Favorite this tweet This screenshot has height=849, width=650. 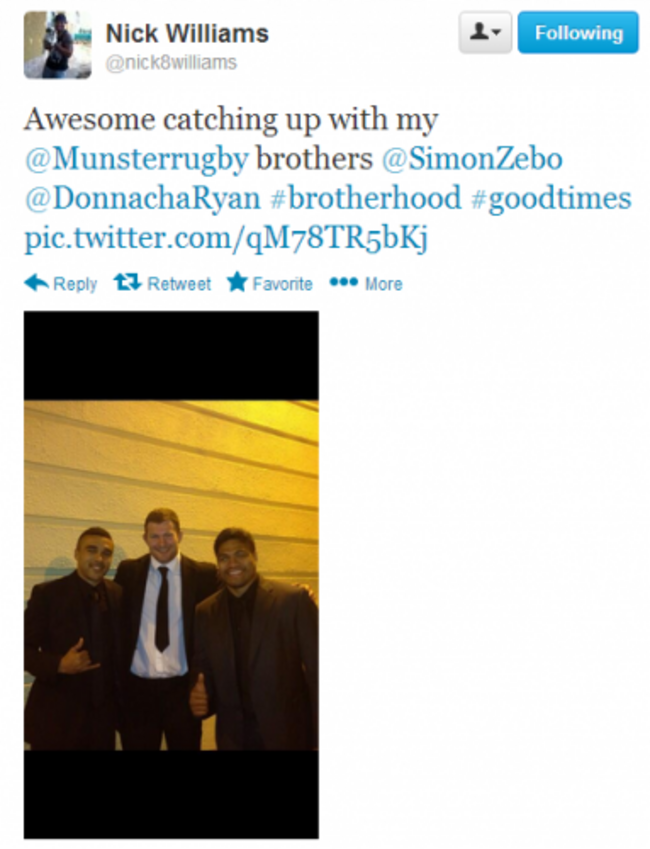269,284
